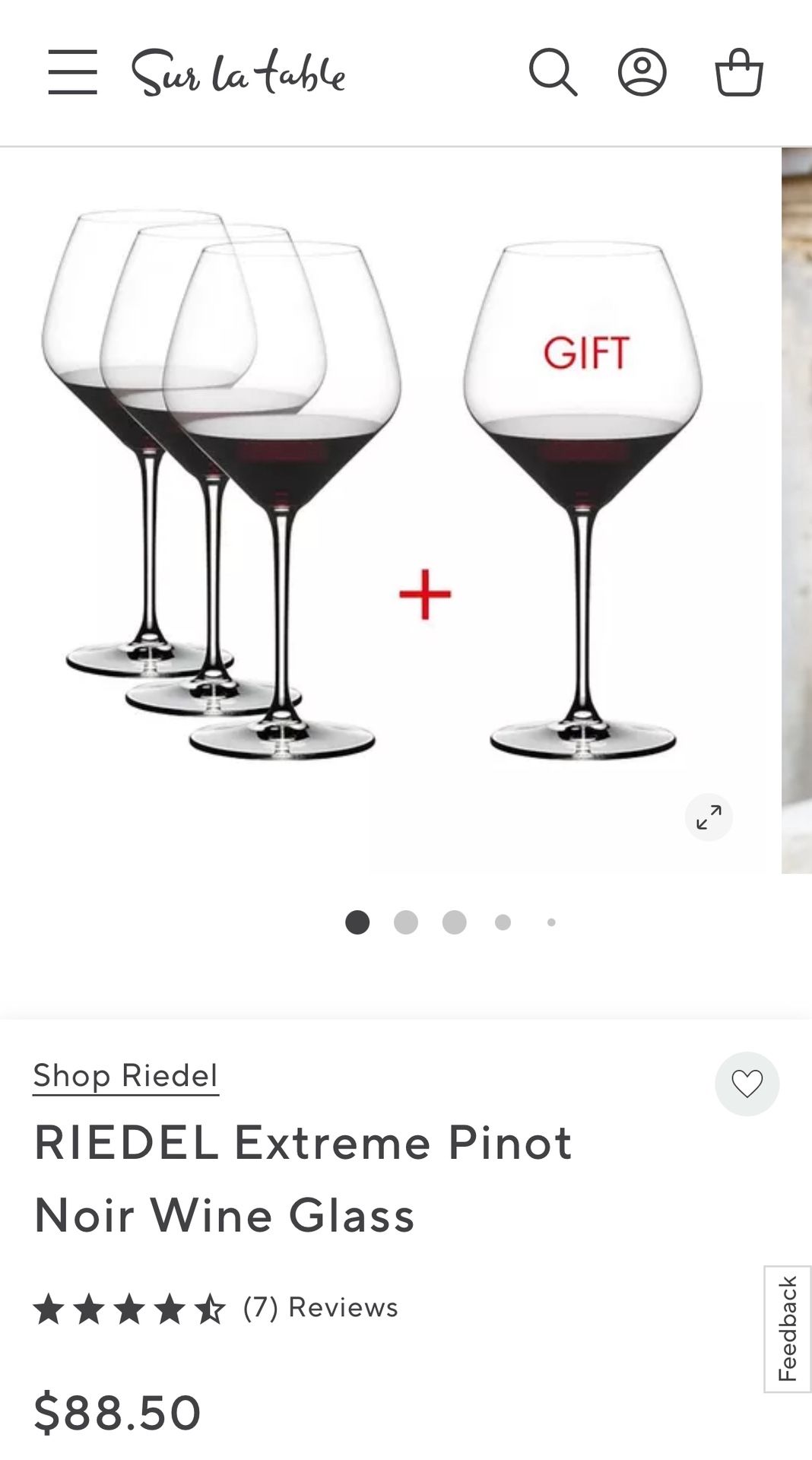Expand the product image fullscreen view
The width and height of the screenshot is (812, 1460).
[709, 817]
